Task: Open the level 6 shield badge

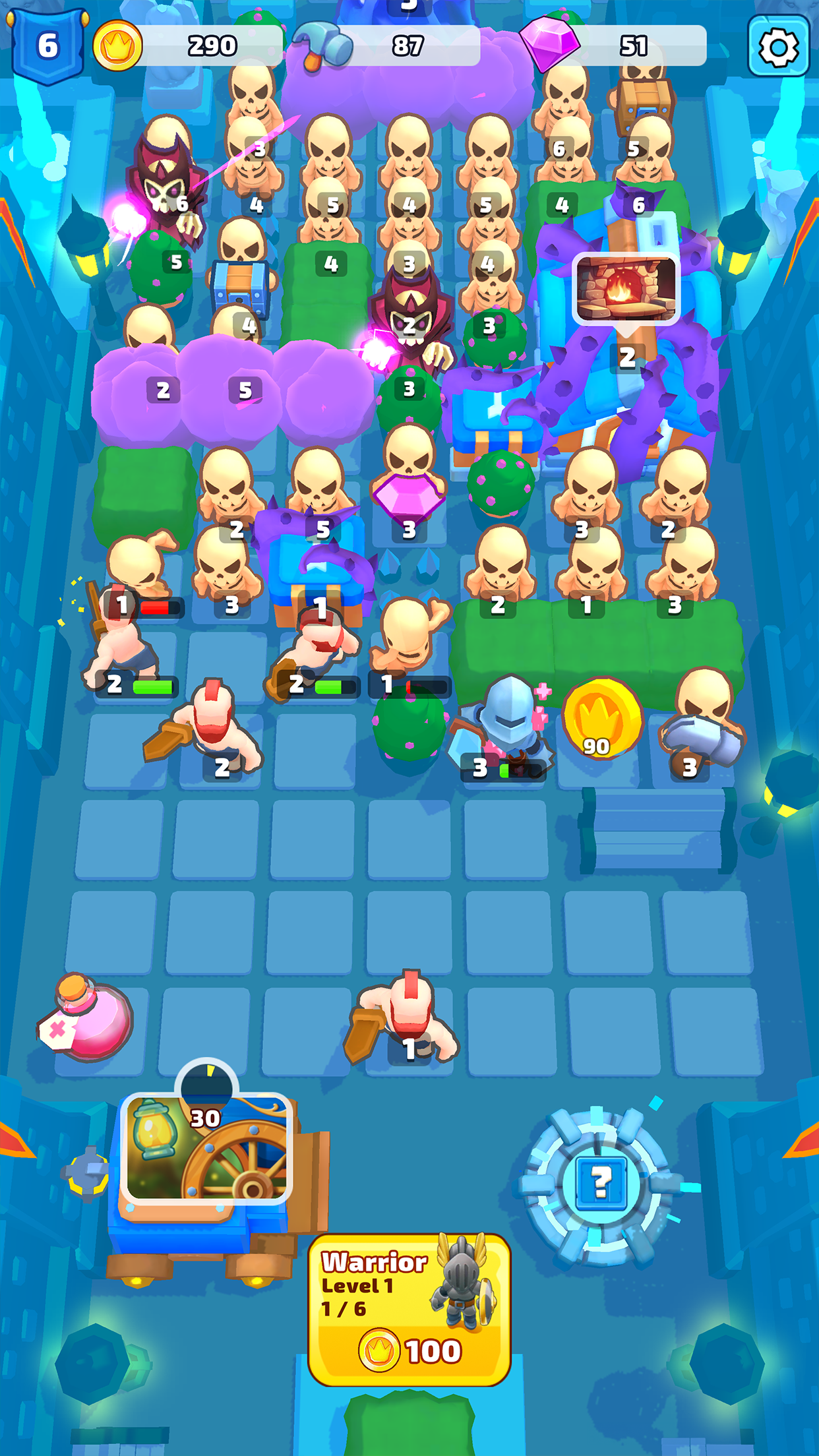Action: tap(46, 45)
